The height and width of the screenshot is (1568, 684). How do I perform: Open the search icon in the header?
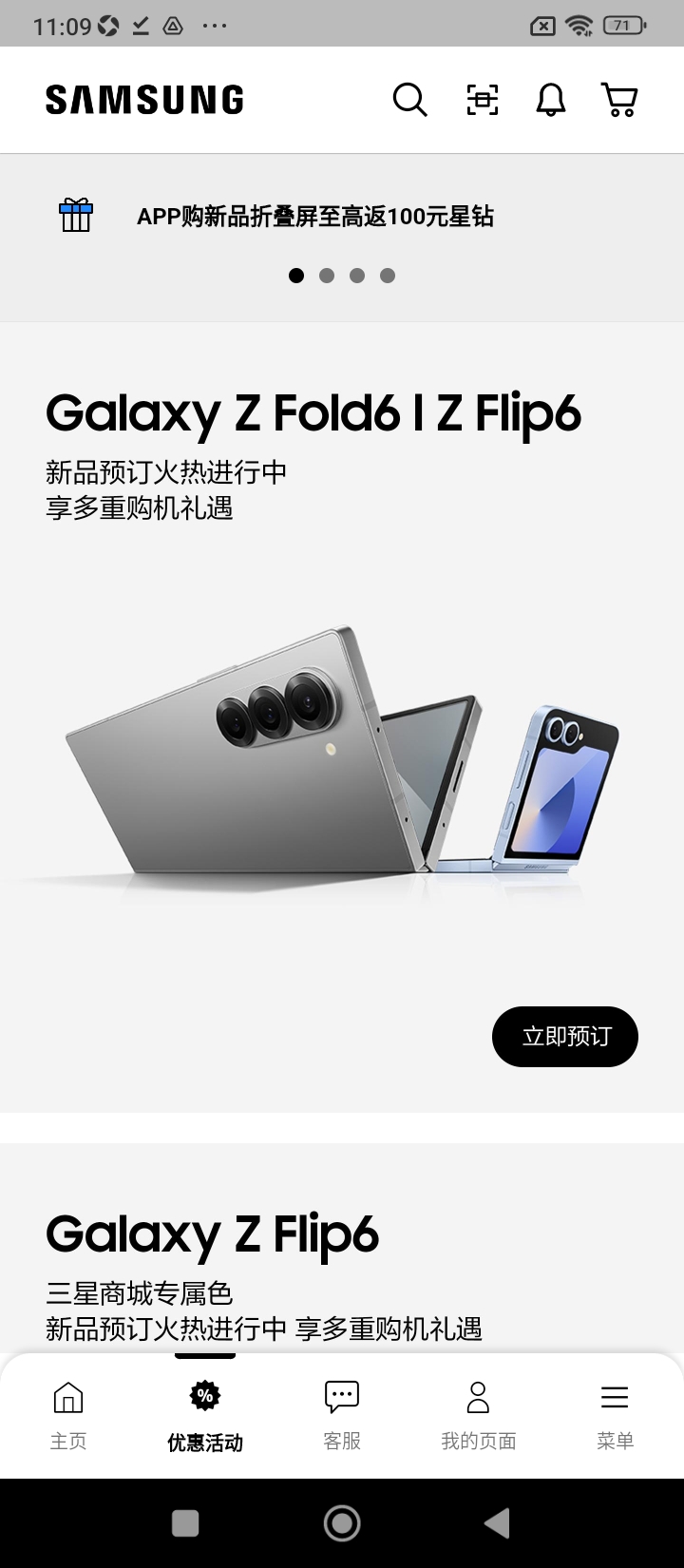(410, 100)
